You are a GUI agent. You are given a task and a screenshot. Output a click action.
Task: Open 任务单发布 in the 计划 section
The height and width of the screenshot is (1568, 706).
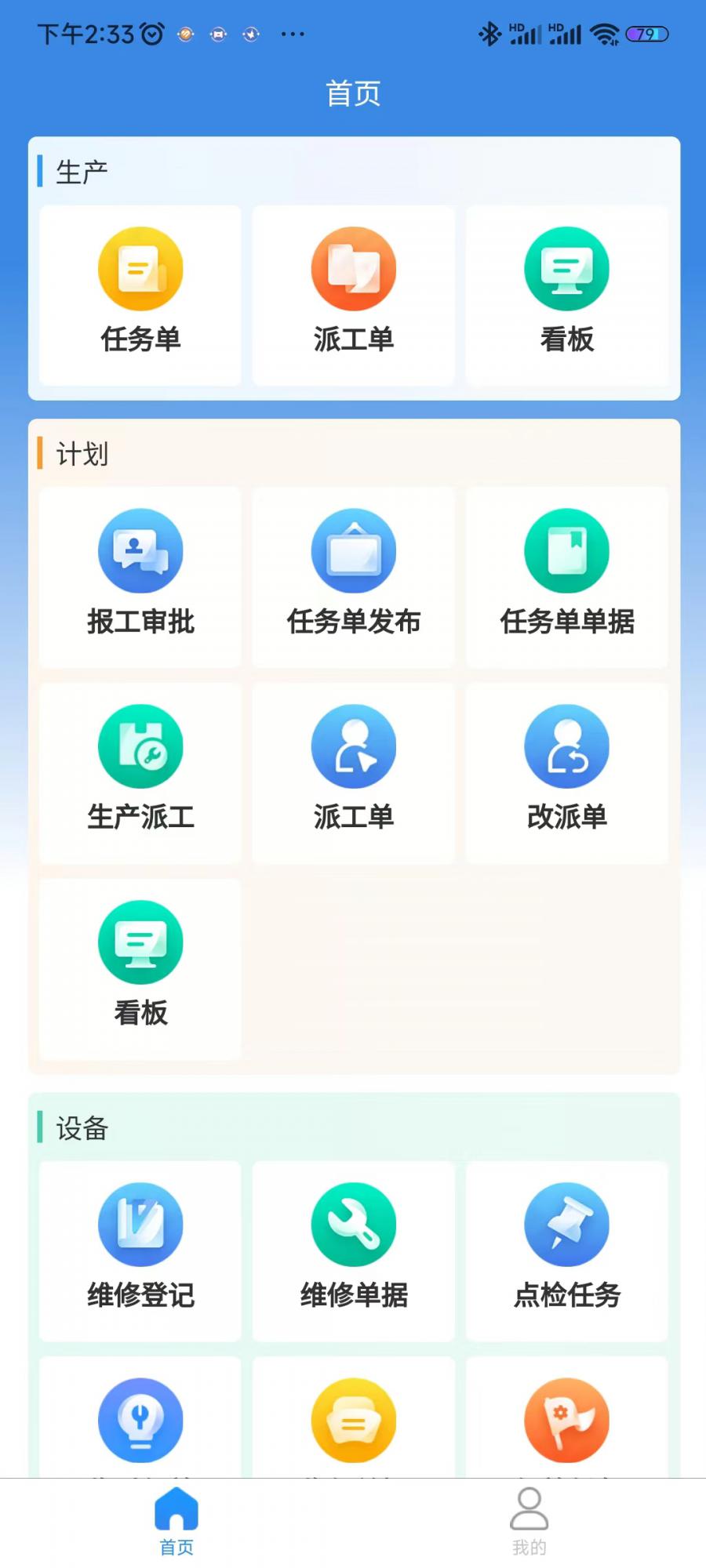coord(354,576)
